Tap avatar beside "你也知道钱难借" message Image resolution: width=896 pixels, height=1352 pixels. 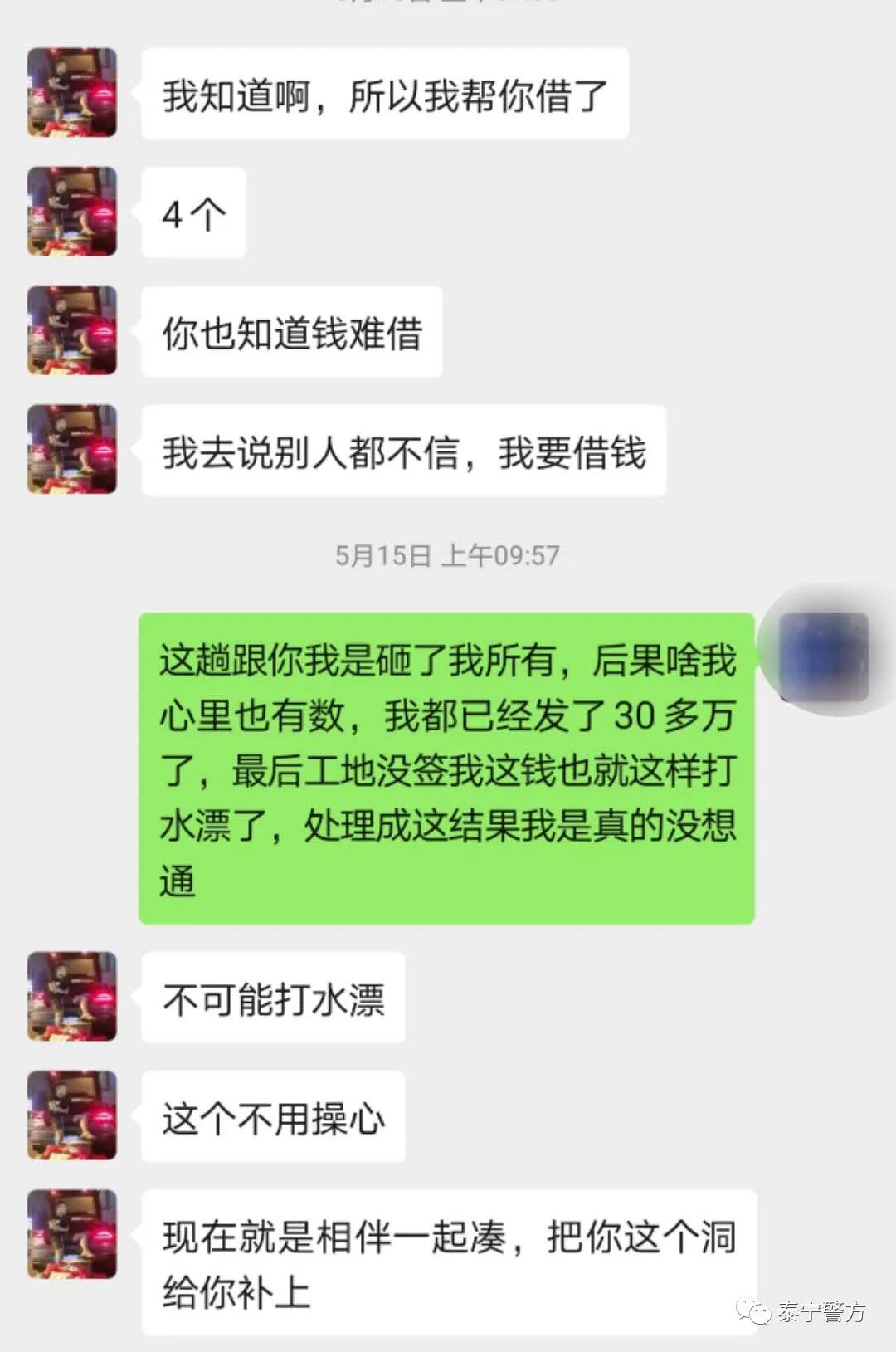pos(72,330)
